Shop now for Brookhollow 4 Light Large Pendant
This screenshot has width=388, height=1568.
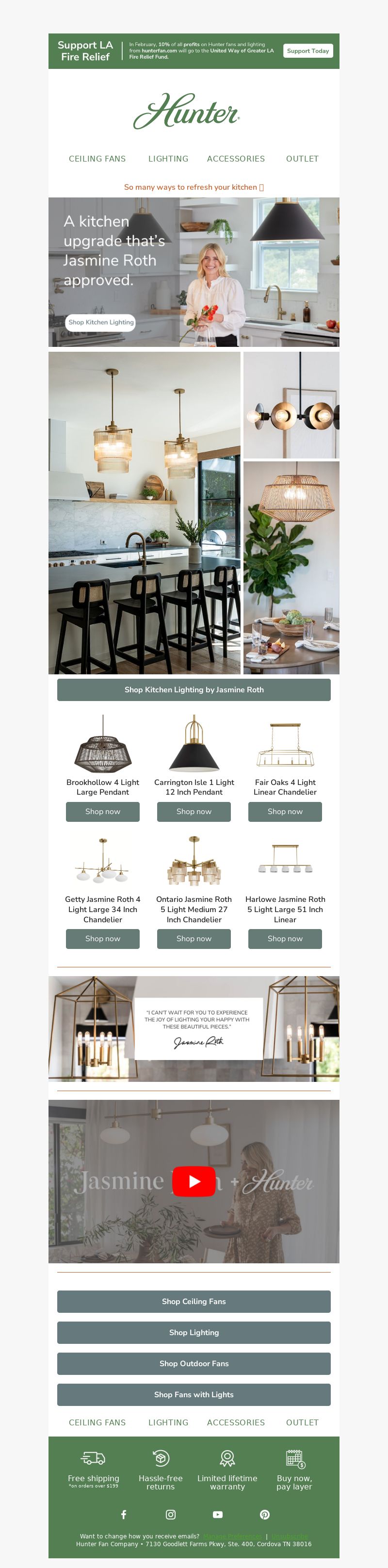point(103,811)
